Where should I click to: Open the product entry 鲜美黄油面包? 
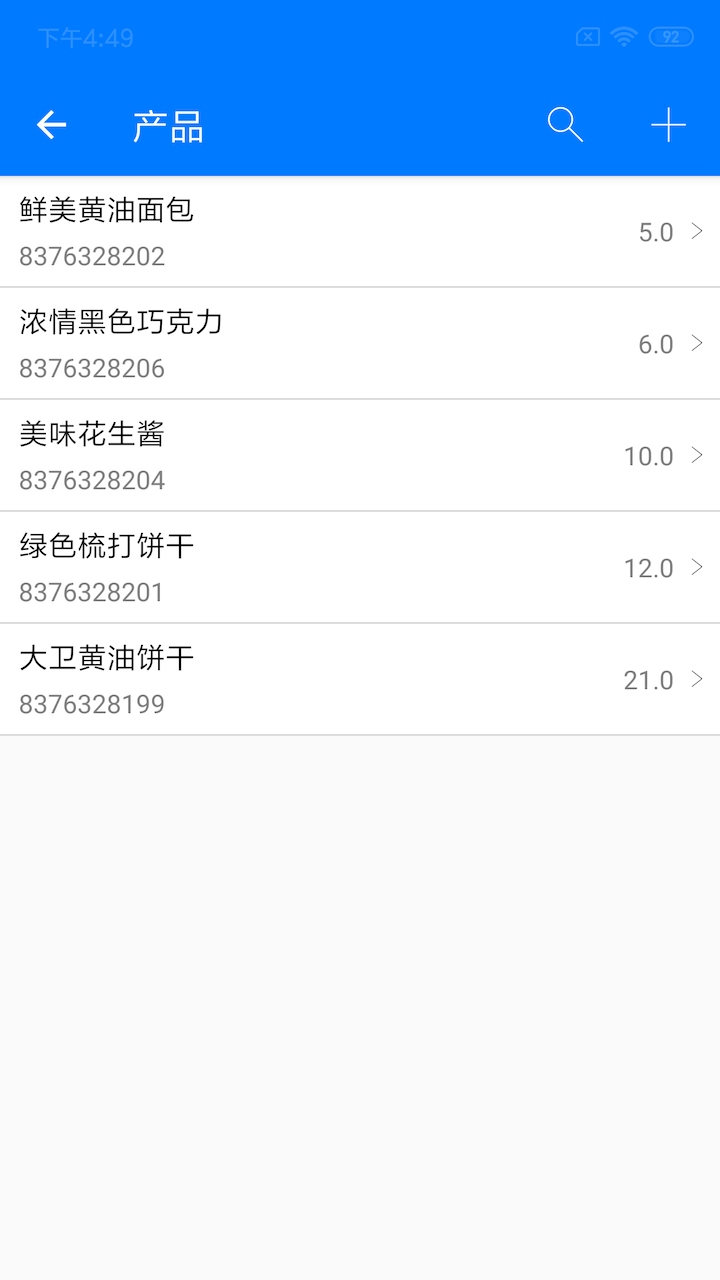pos(106,211)
